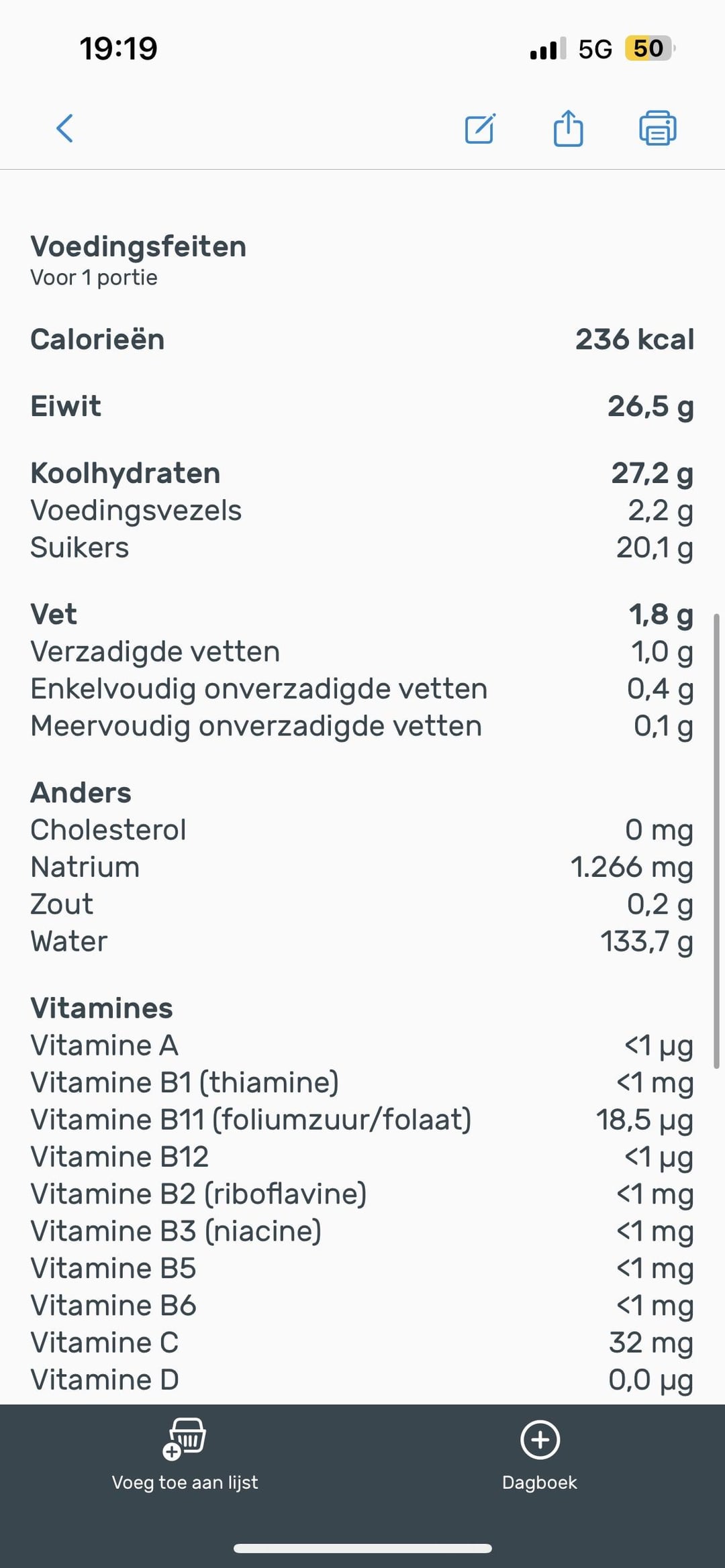Print the recipe with the printer icon
This screenshot has width=725, height=1568.
(x=658, y=128)
